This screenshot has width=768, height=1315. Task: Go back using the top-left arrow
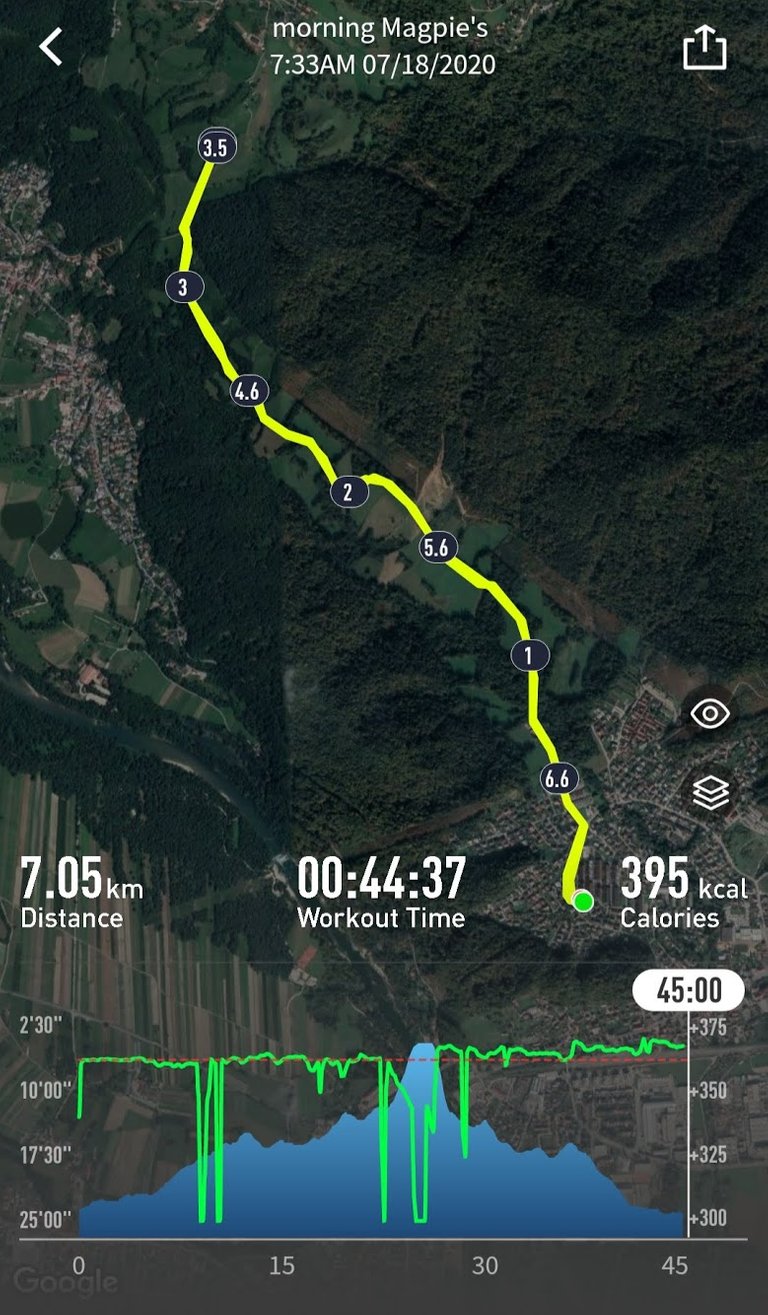[x=51, y=47]
